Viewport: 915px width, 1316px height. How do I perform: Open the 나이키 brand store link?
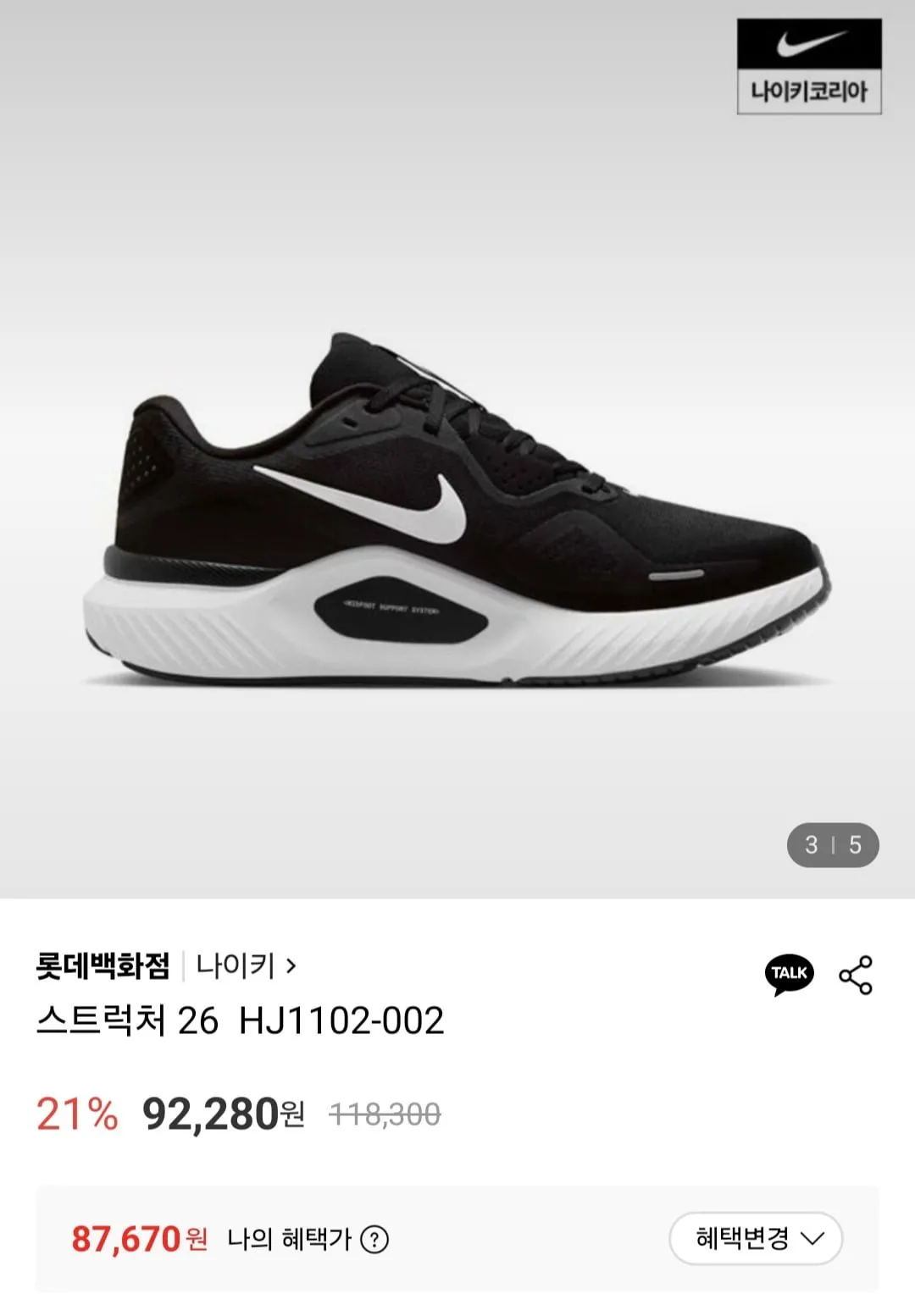tap(246, 965)
